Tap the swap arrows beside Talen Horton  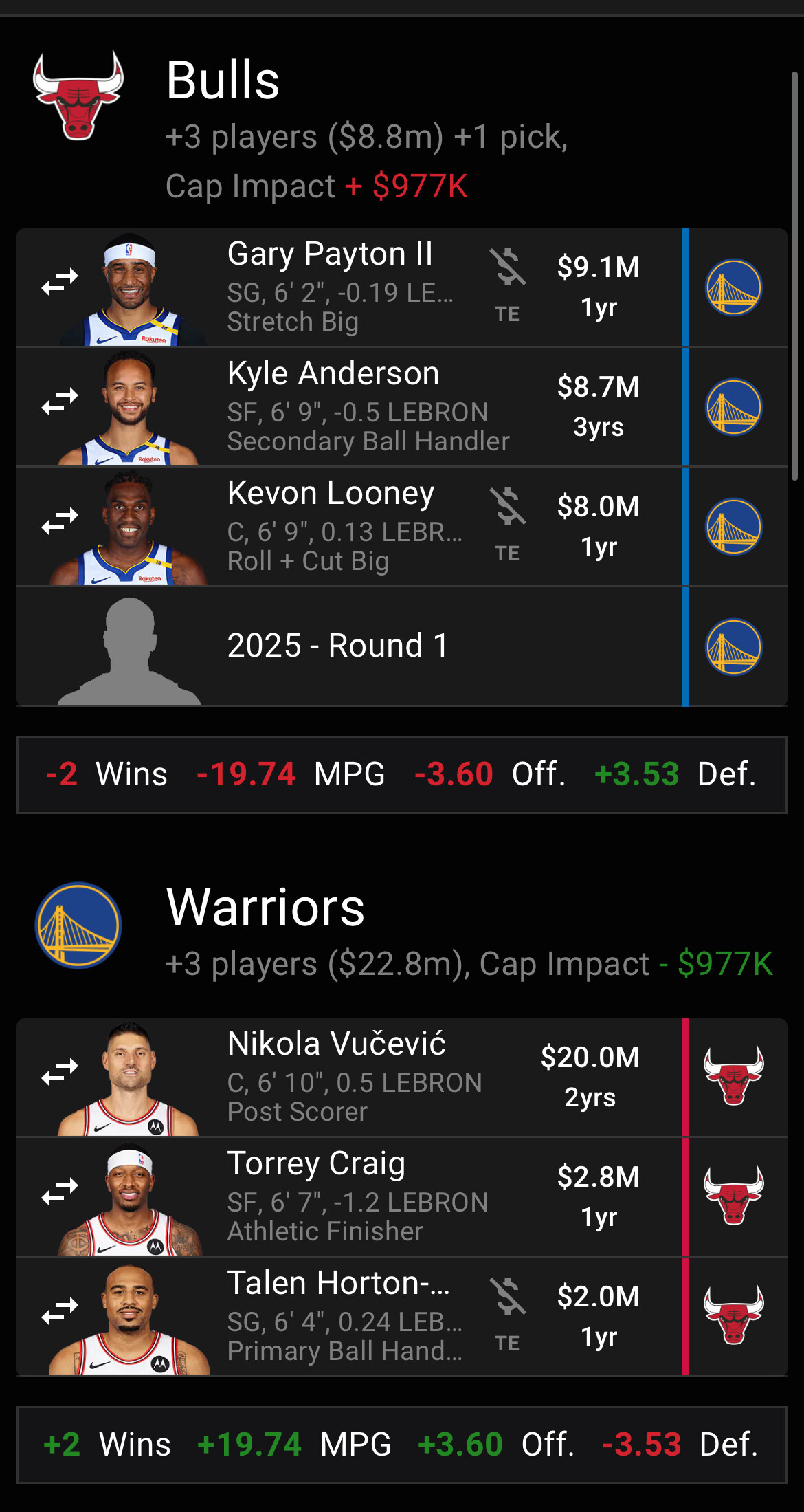(x=60, y=1311)
